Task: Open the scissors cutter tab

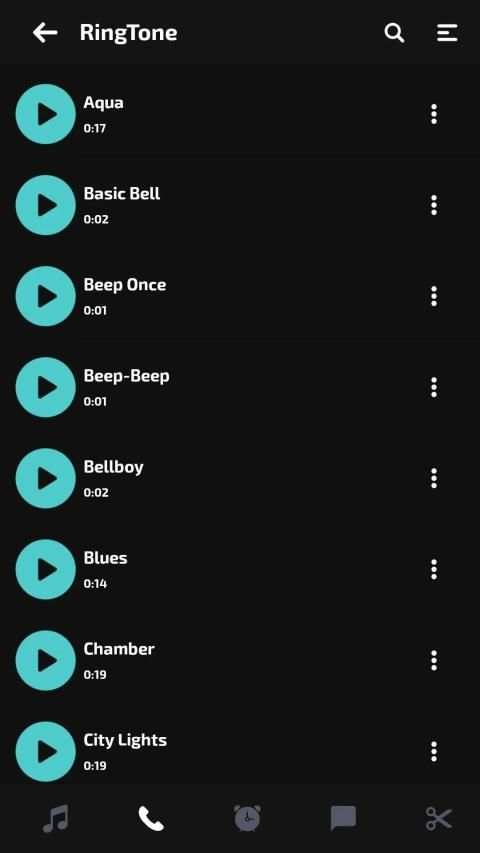Action: pyautogui.click(x=439, y=819)
